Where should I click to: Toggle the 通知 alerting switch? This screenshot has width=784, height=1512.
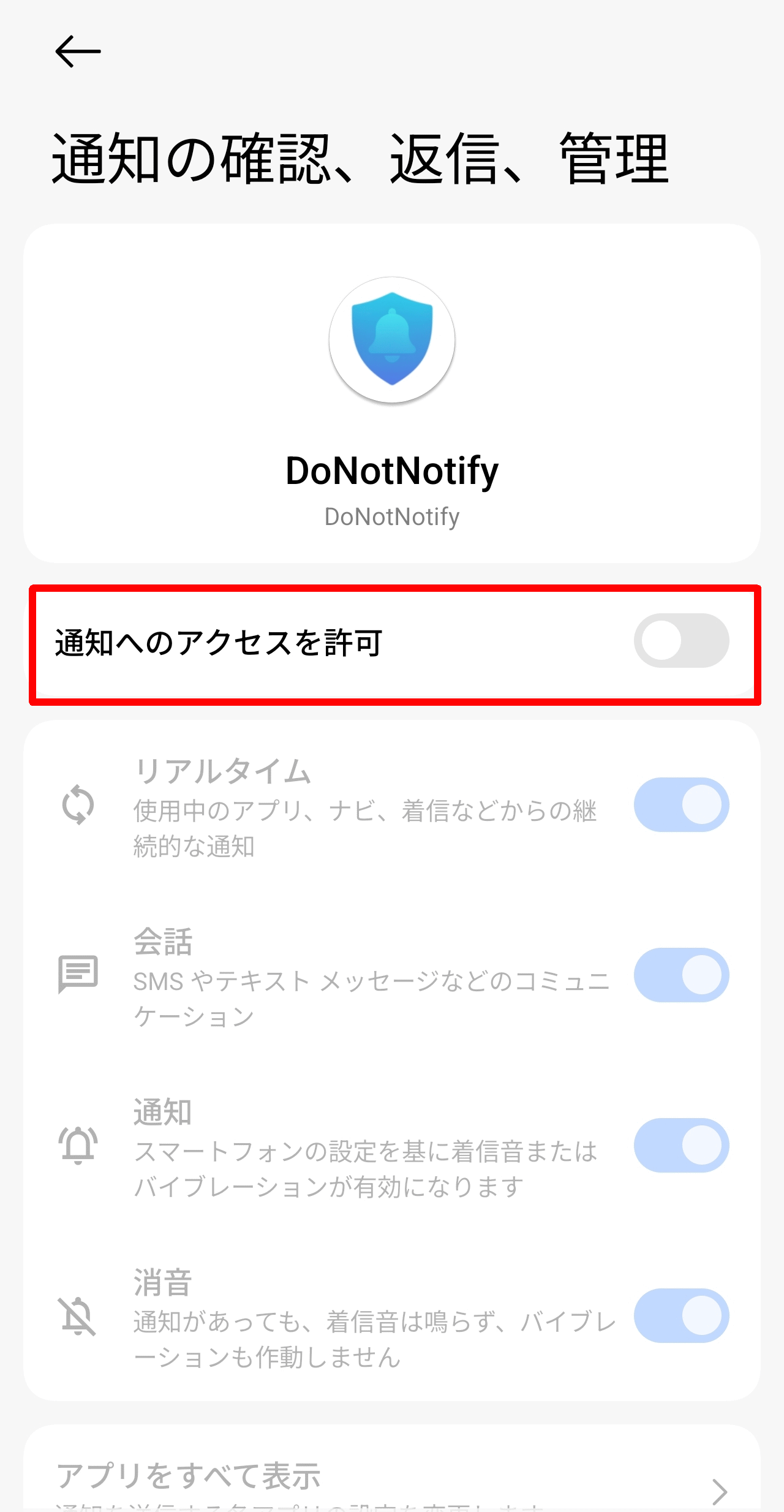tap(681, 1146)
